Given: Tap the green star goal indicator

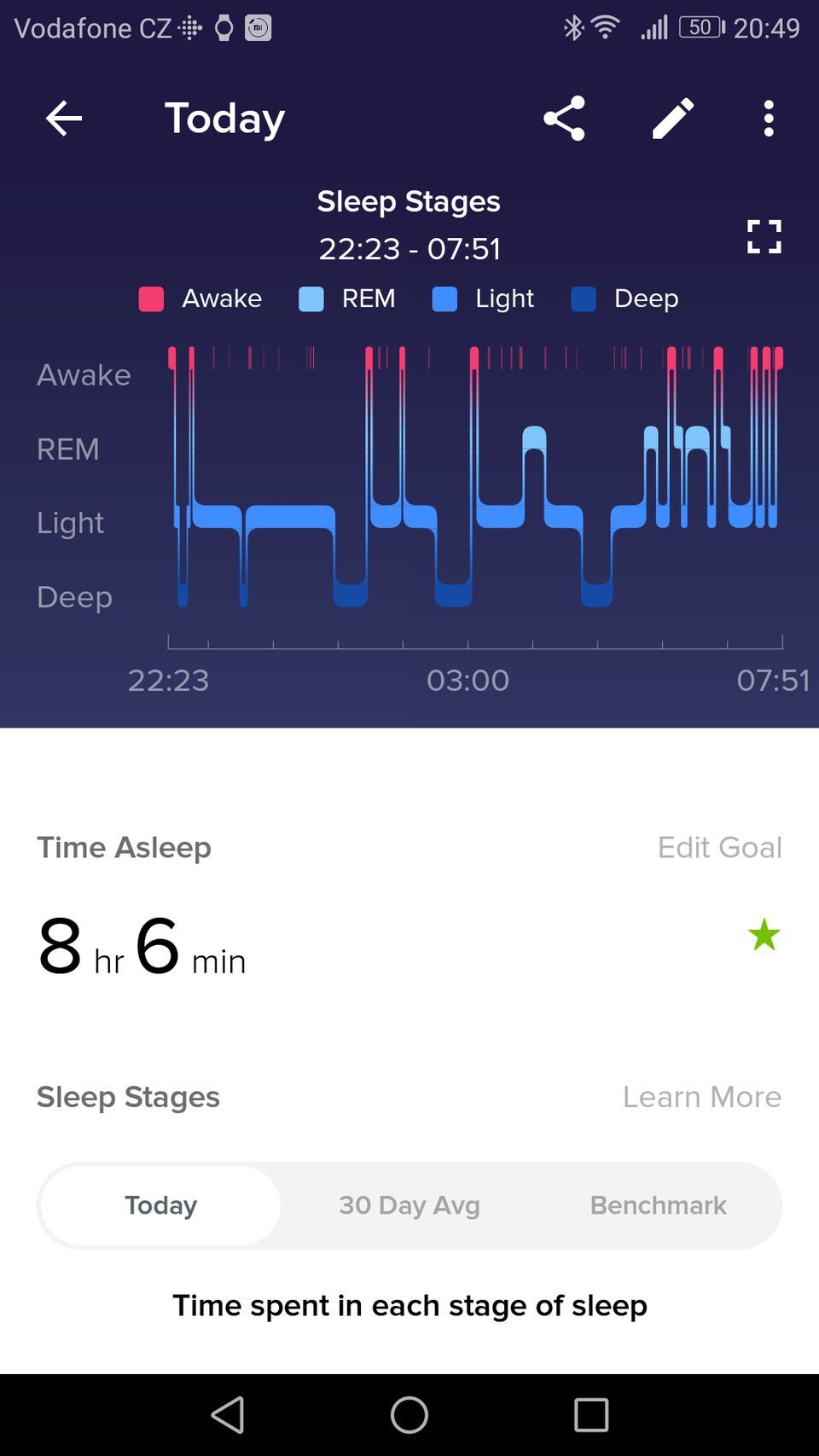Looking at the screenshot, I should coord(764,936).
